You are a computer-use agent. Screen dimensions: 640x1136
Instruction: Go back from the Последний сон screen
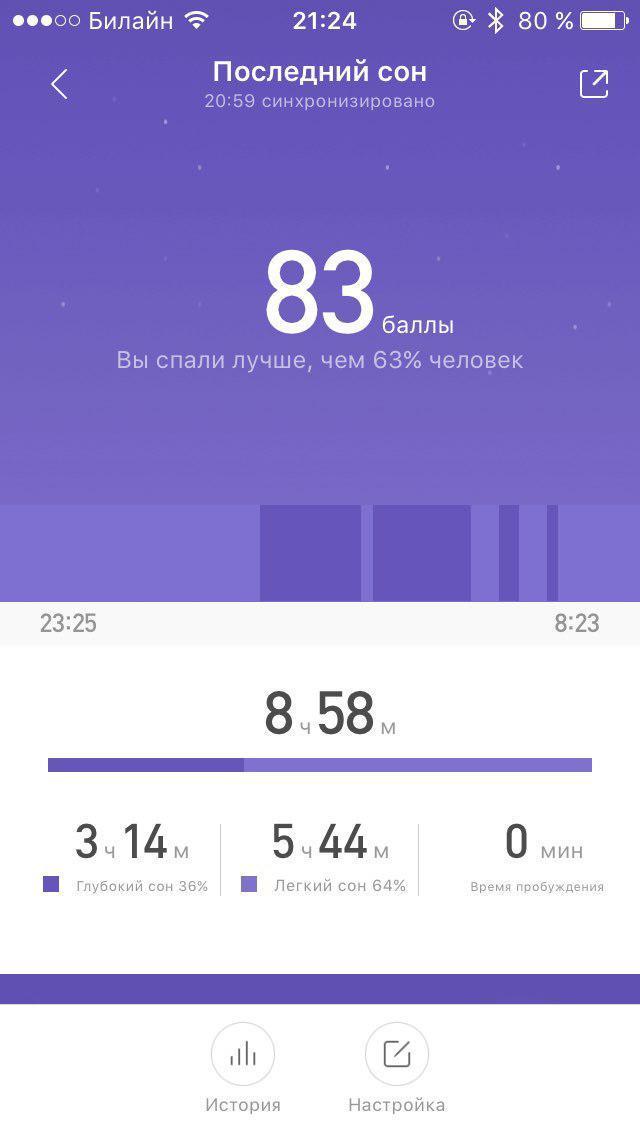click(59, 84)
